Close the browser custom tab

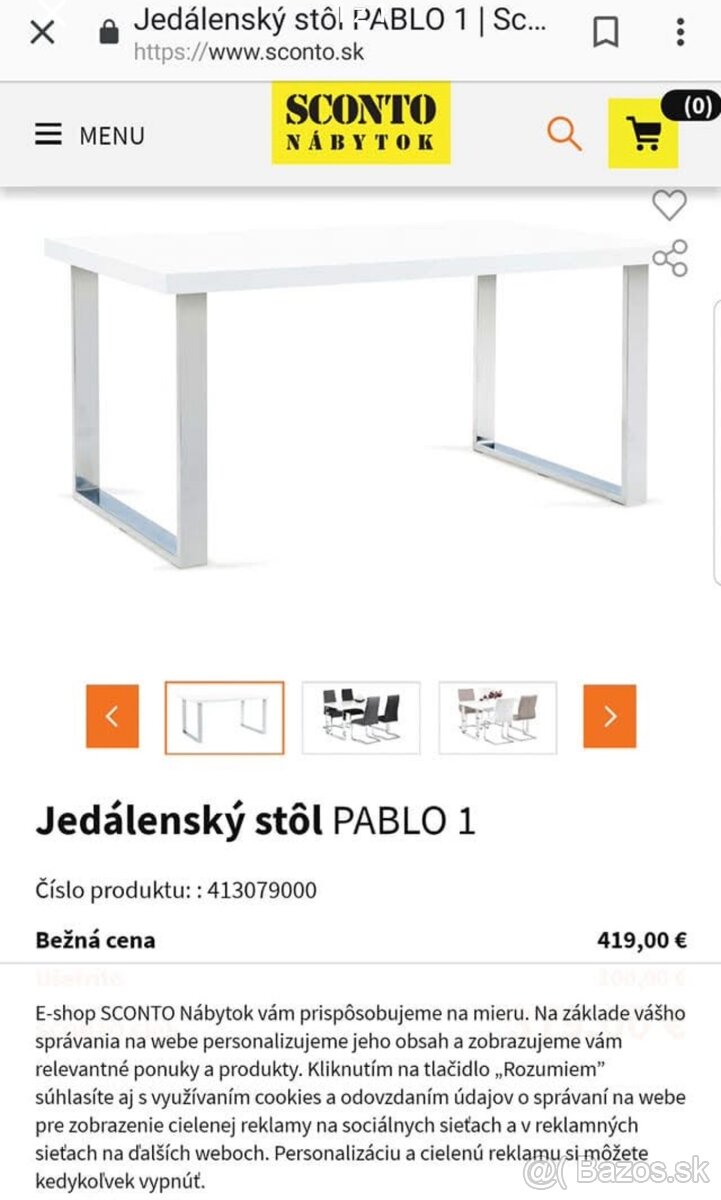pos(42,33)
